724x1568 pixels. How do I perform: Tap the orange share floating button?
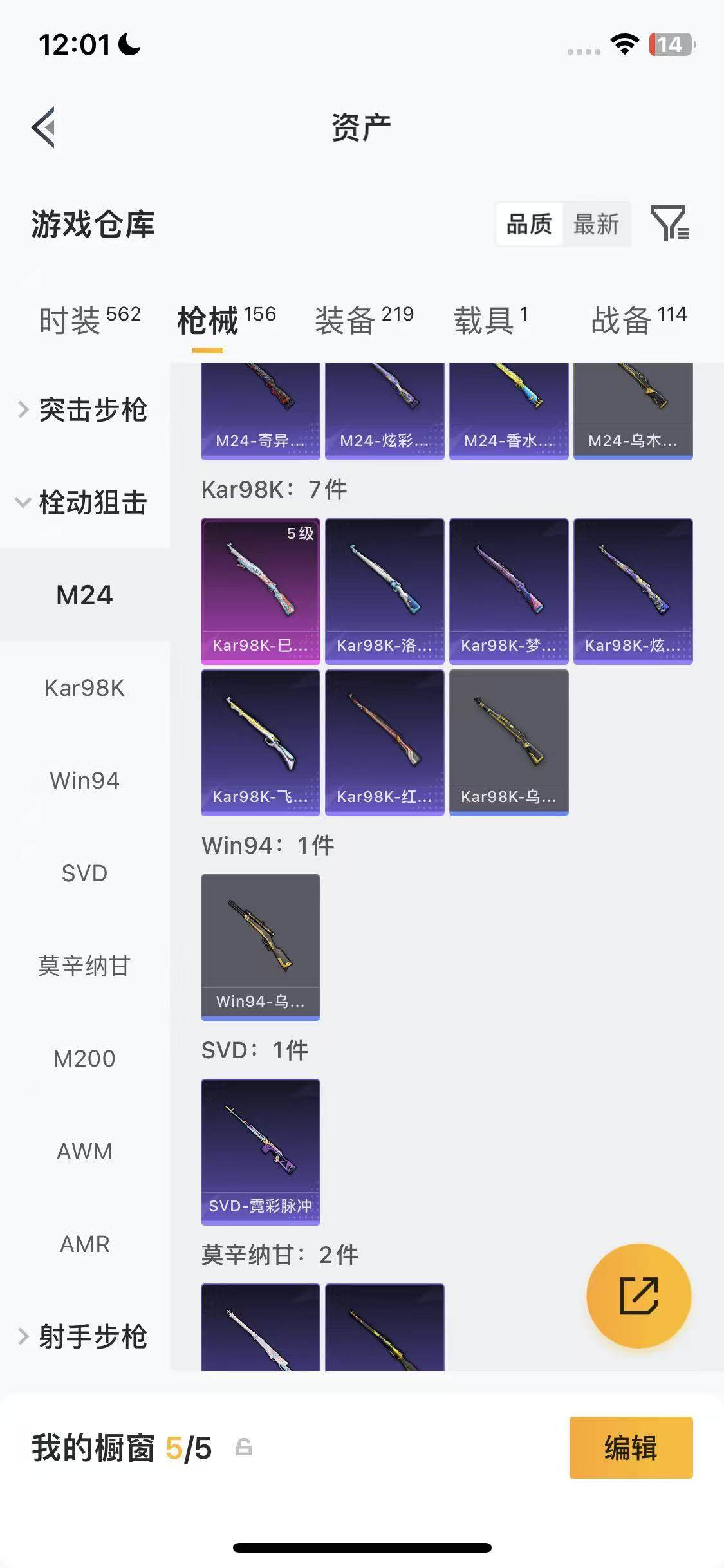click(638, 1296)
